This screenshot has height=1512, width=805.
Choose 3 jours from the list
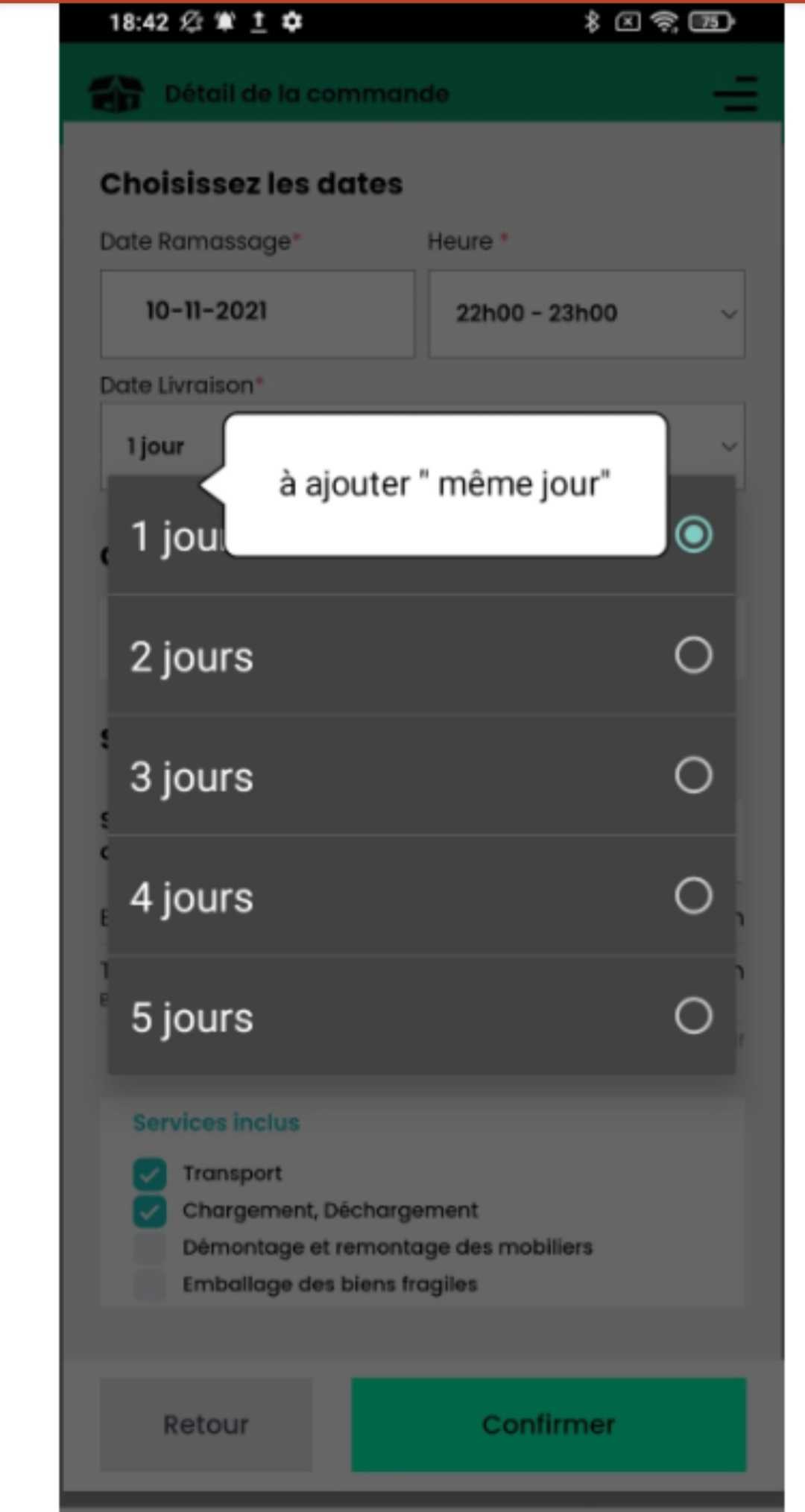click(x=422, y=776)
